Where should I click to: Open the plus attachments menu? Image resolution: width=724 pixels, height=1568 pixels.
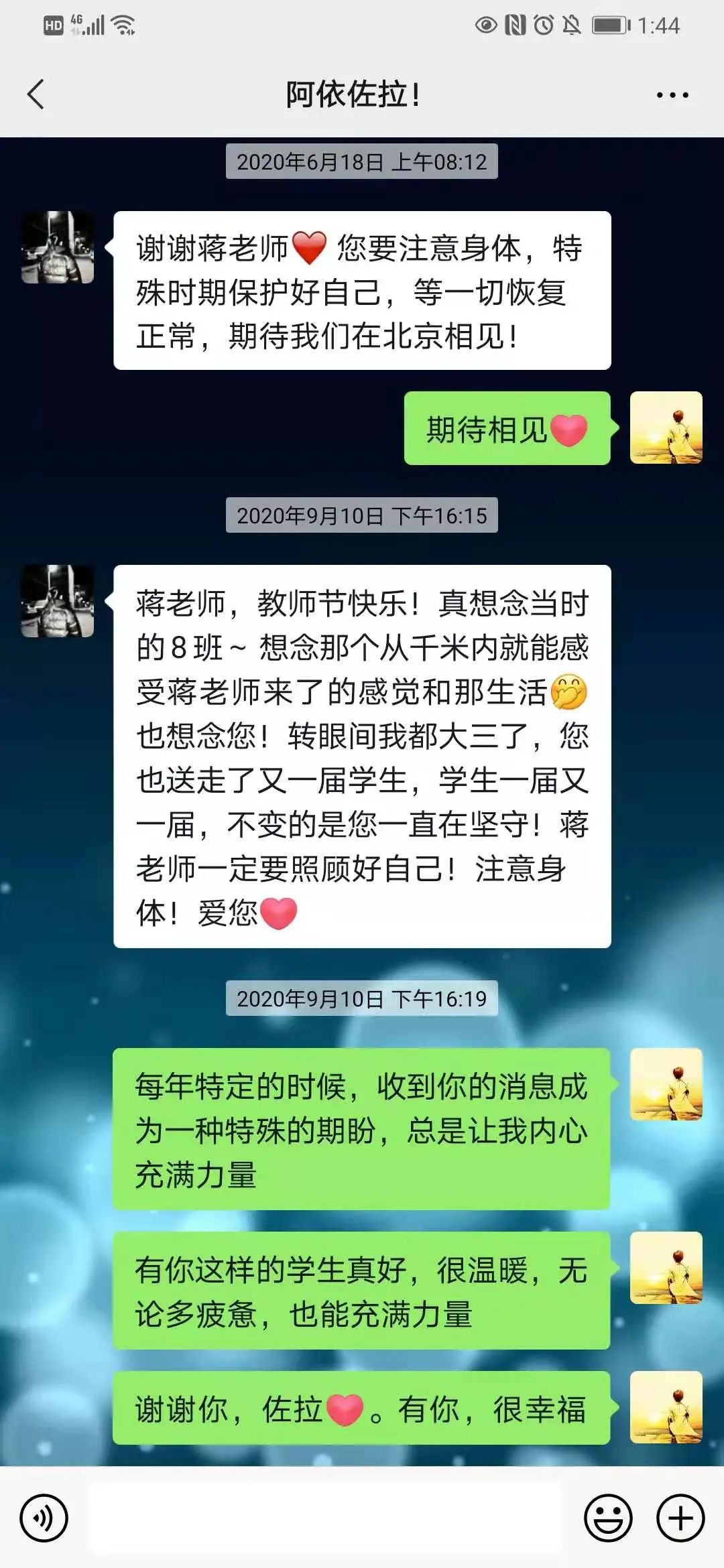click(680, 1518)
